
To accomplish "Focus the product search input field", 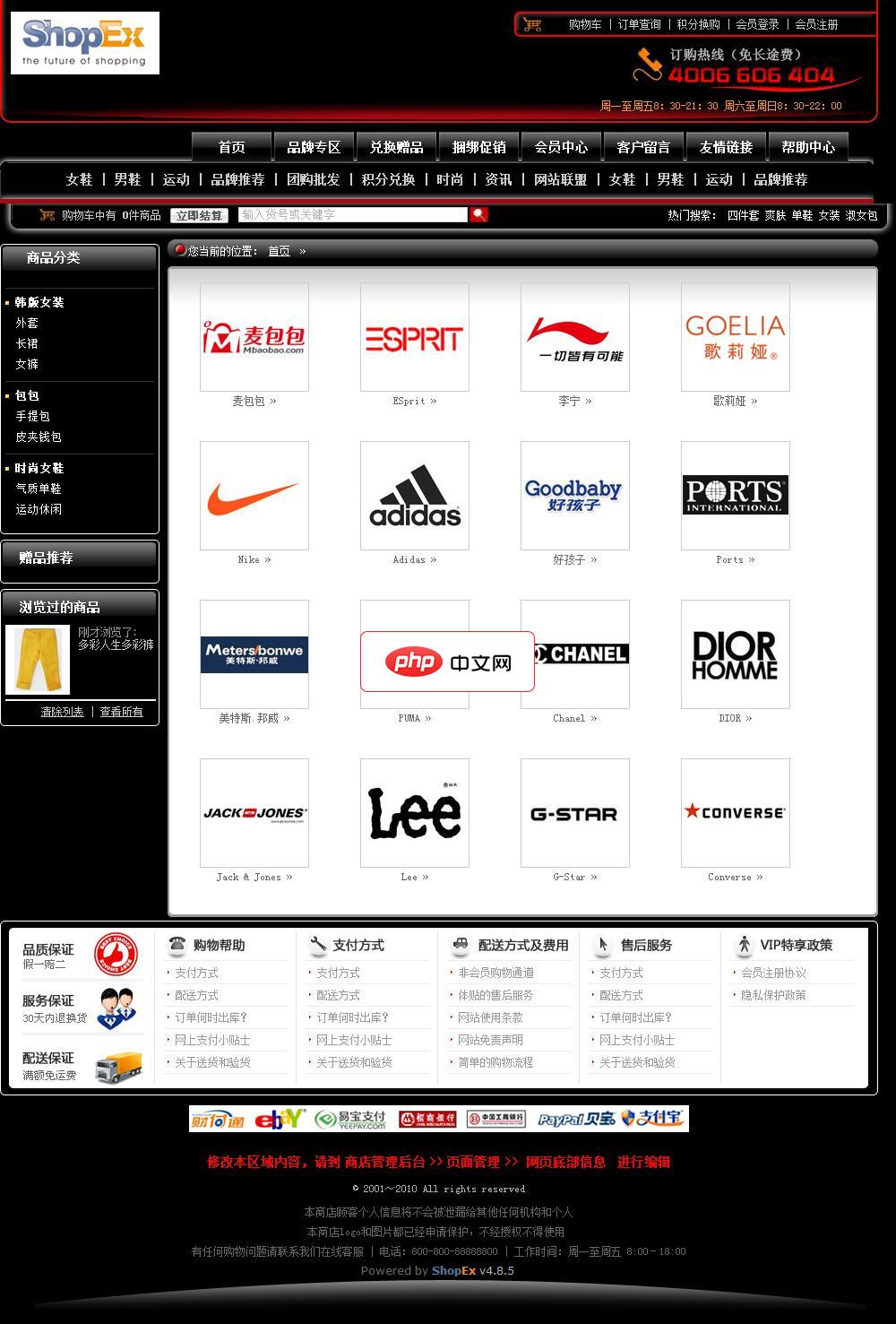I will (x=352, y=215).
